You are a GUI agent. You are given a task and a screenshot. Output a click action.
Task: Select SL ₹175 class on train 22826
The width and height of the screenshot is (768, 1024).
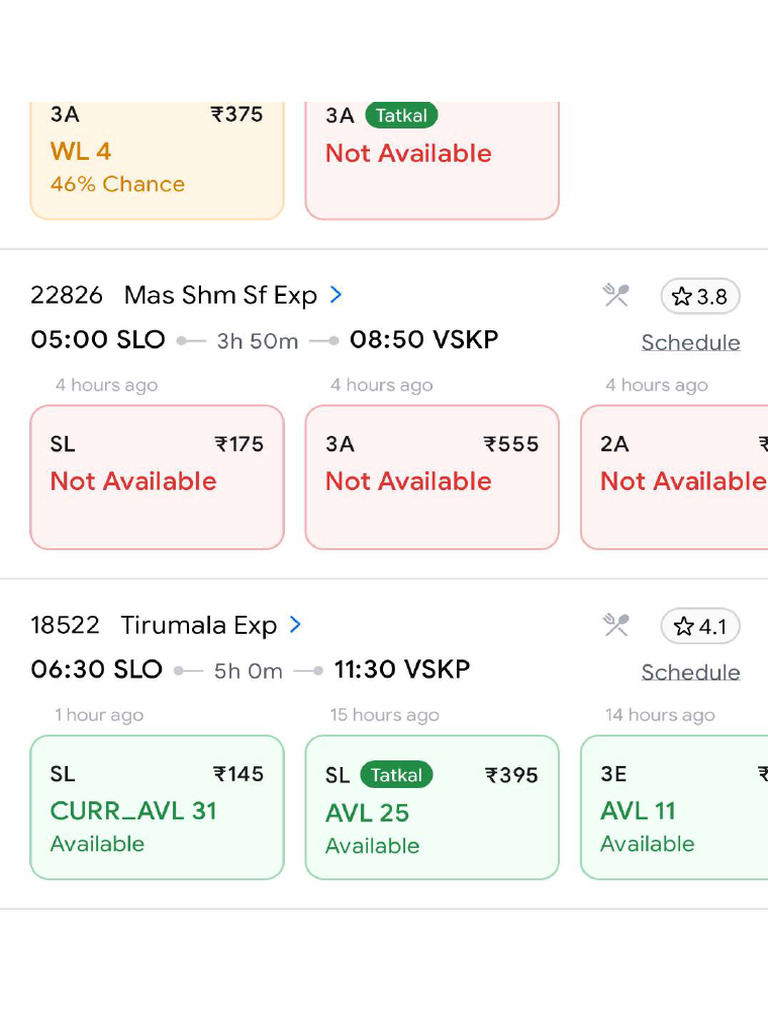point(157,477)
